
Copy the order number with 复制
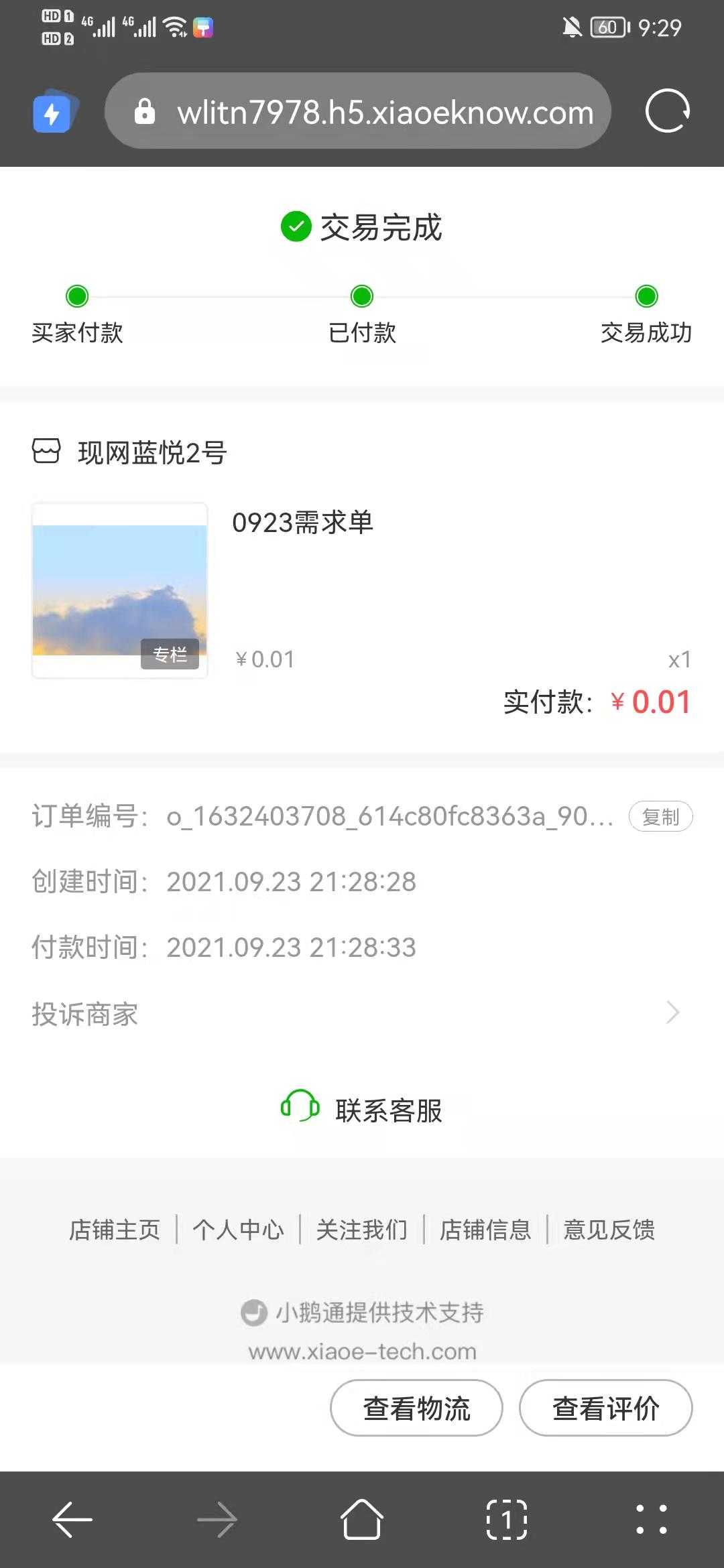(660, 817)
